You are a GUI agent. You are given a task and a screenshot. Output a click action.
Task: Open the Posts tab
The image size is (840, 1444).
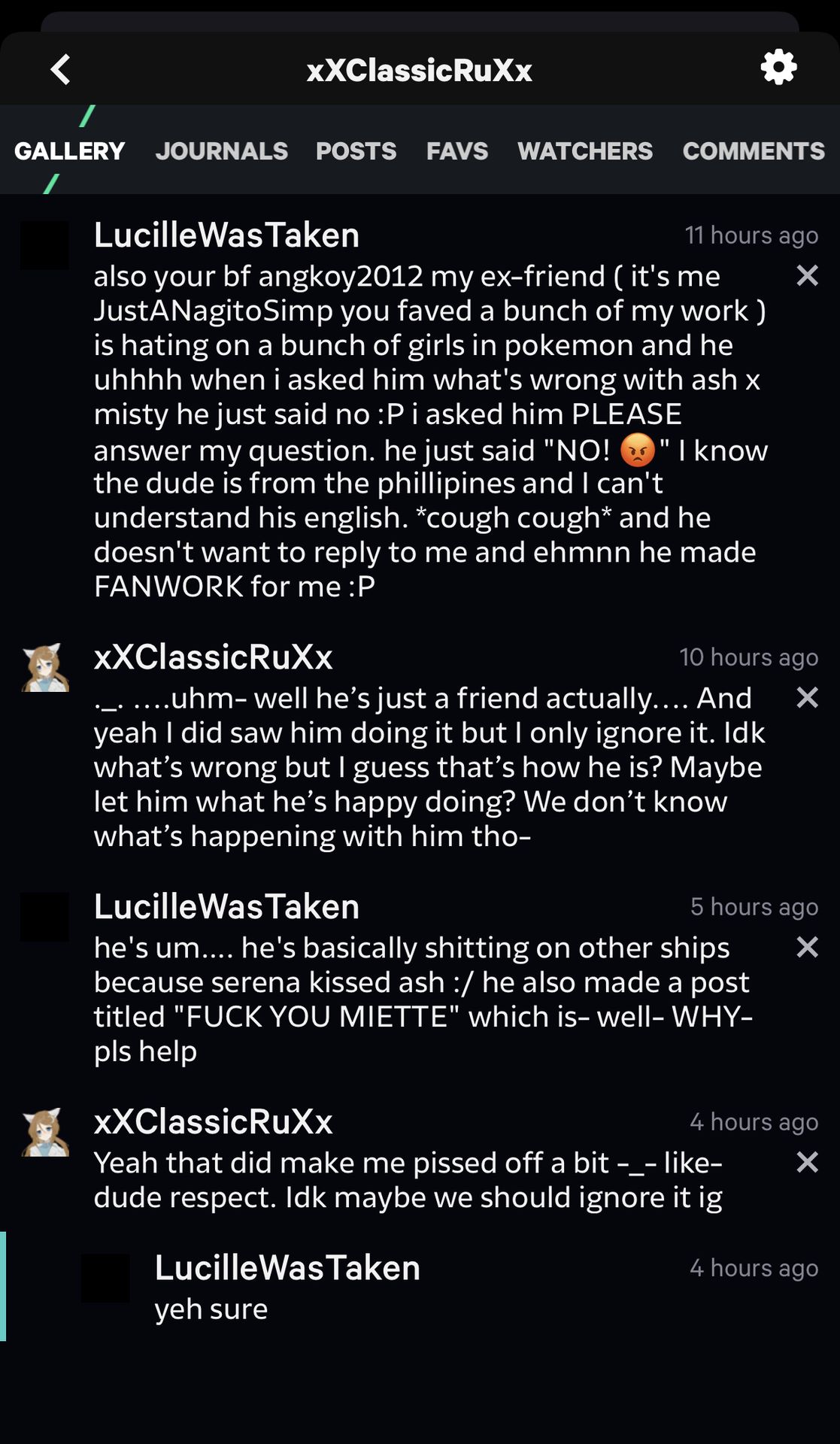point(356,150)
